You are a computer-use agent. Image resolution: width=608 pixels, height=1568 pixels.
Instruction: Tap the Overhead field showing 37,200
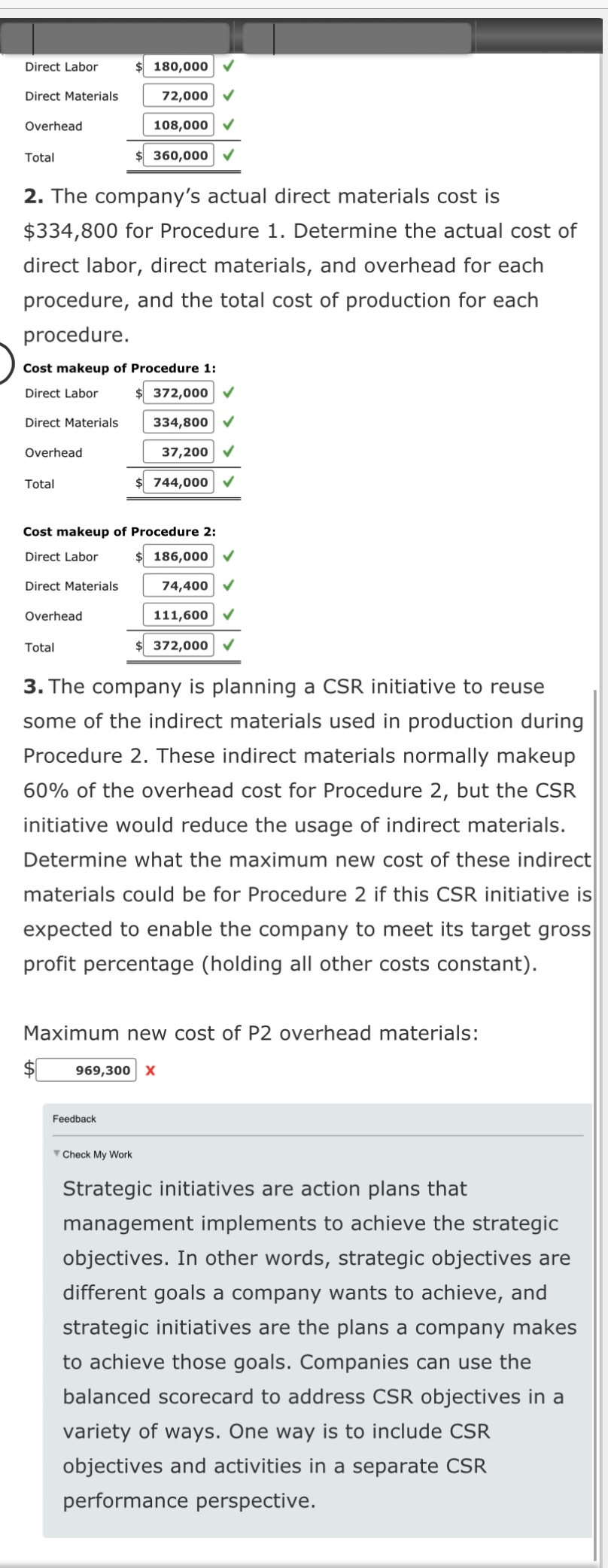point(179,451)
